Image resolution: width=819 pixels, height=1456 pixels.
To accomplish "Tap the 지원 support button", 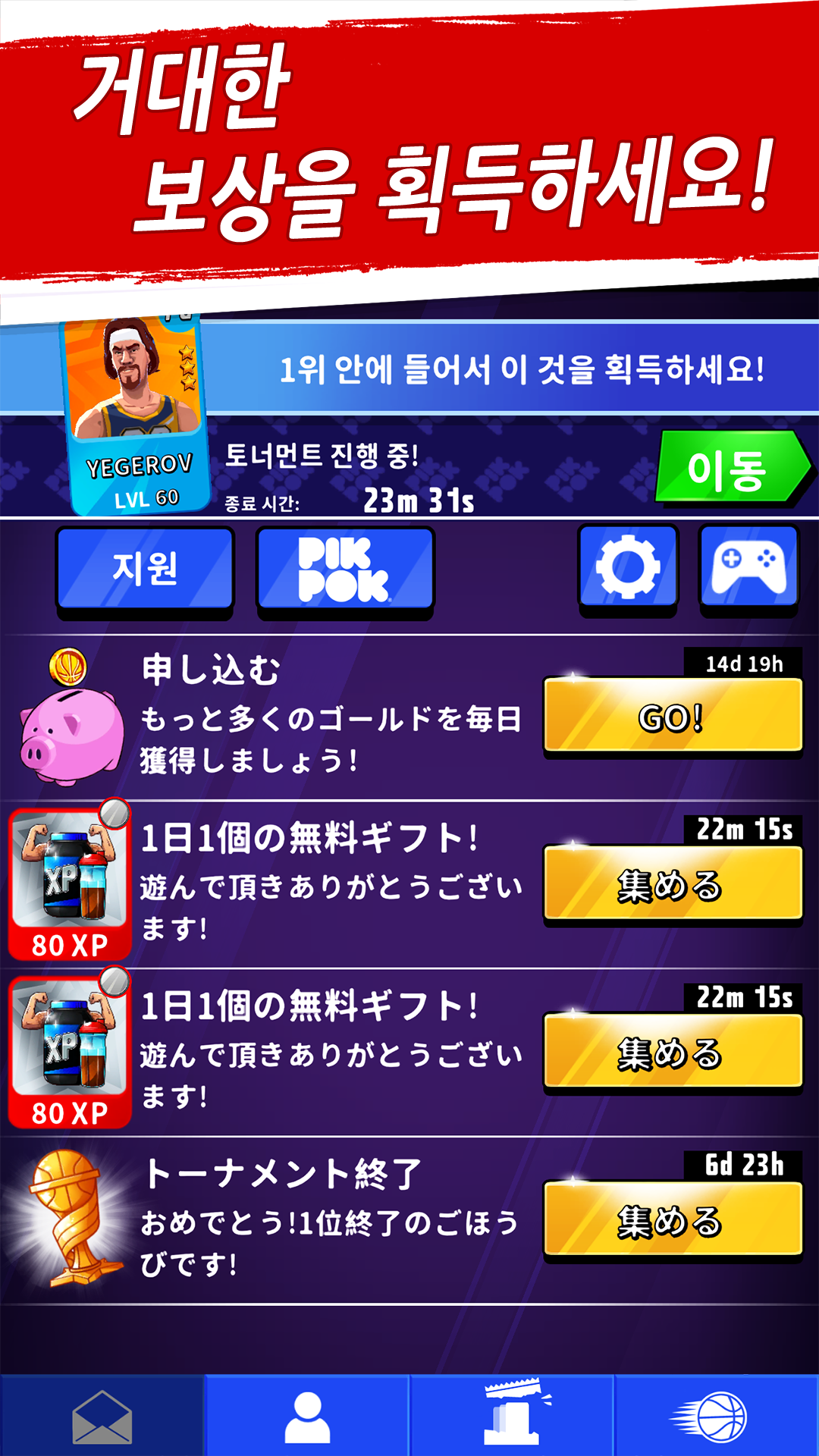I will [x=146, y=570].
